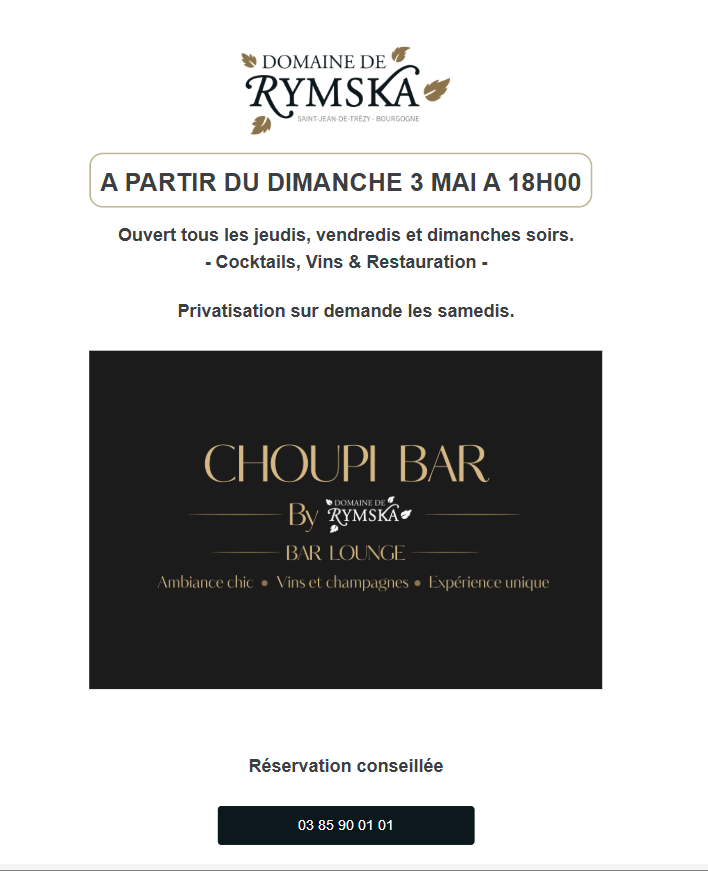Call the reservation number 03 85 90 01 01

point(346,826)
